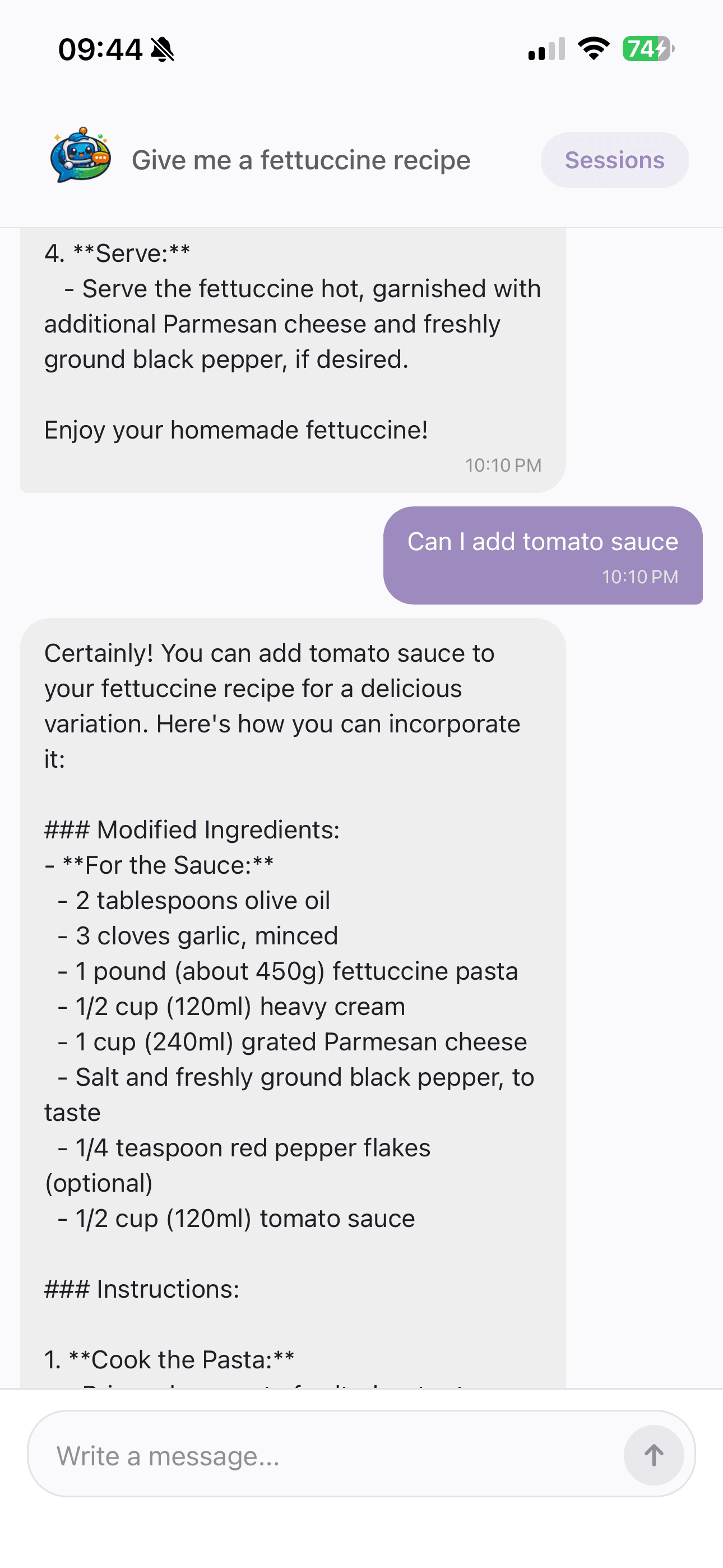Screen dimensions: 723x1568
Task: Select the Modified Ingredients heading text
Action: pos(192,829)
